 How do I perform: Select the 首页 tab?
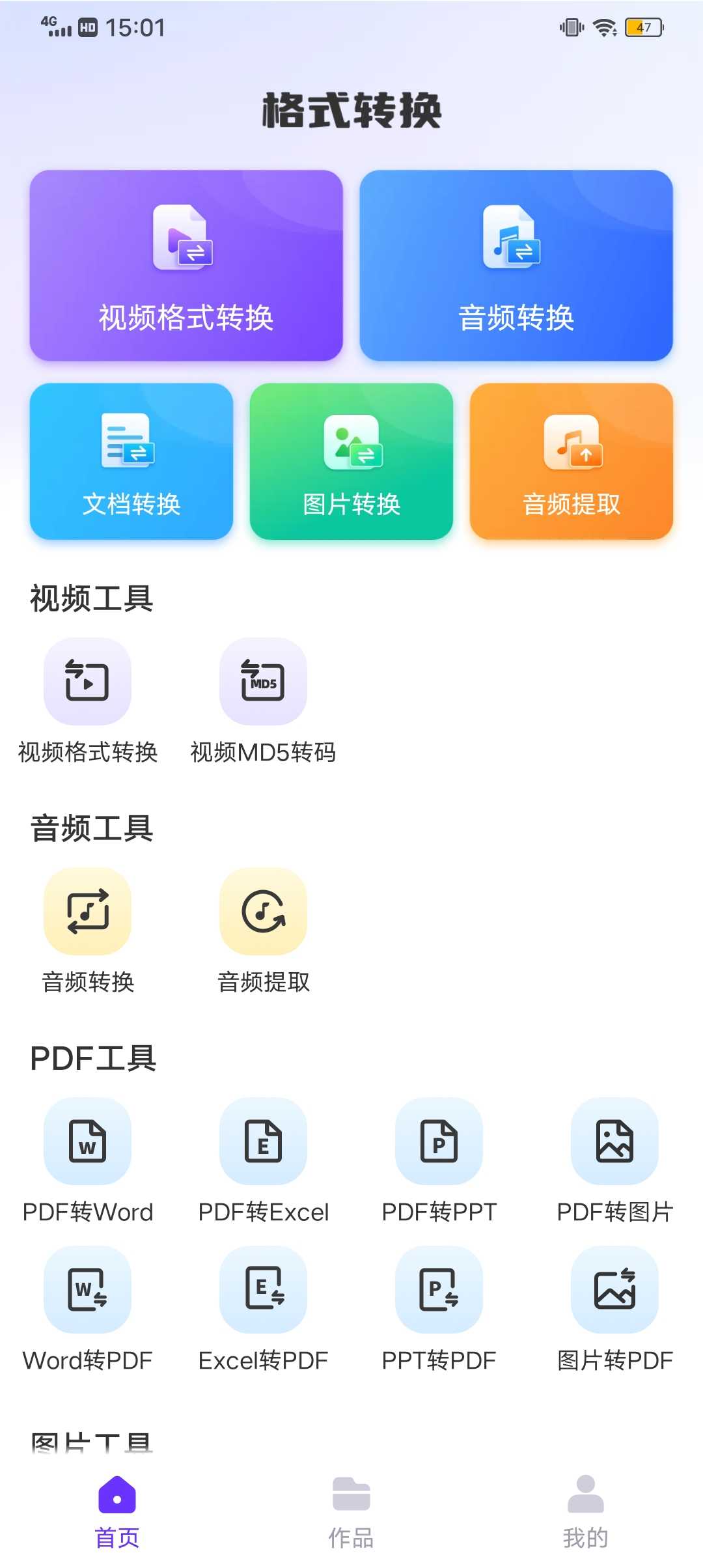click(x=117, y=1512)
